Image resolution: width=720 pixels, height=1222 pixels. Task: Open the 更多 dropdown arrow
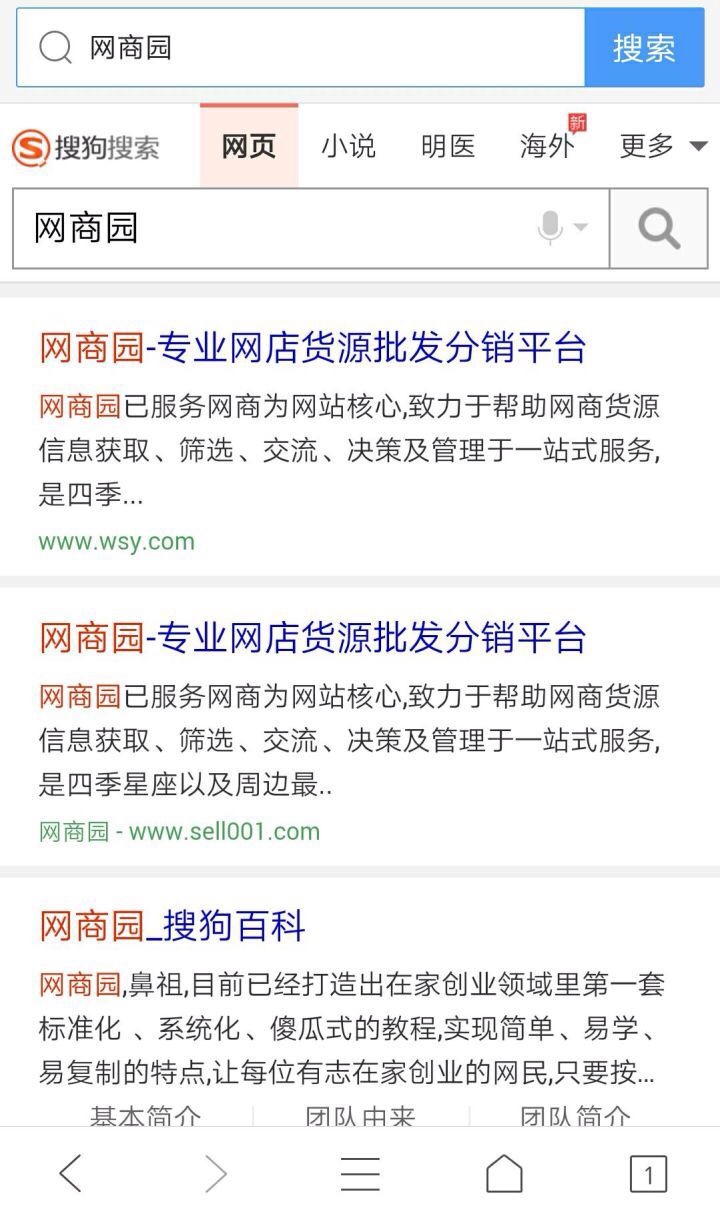point(697,145)
